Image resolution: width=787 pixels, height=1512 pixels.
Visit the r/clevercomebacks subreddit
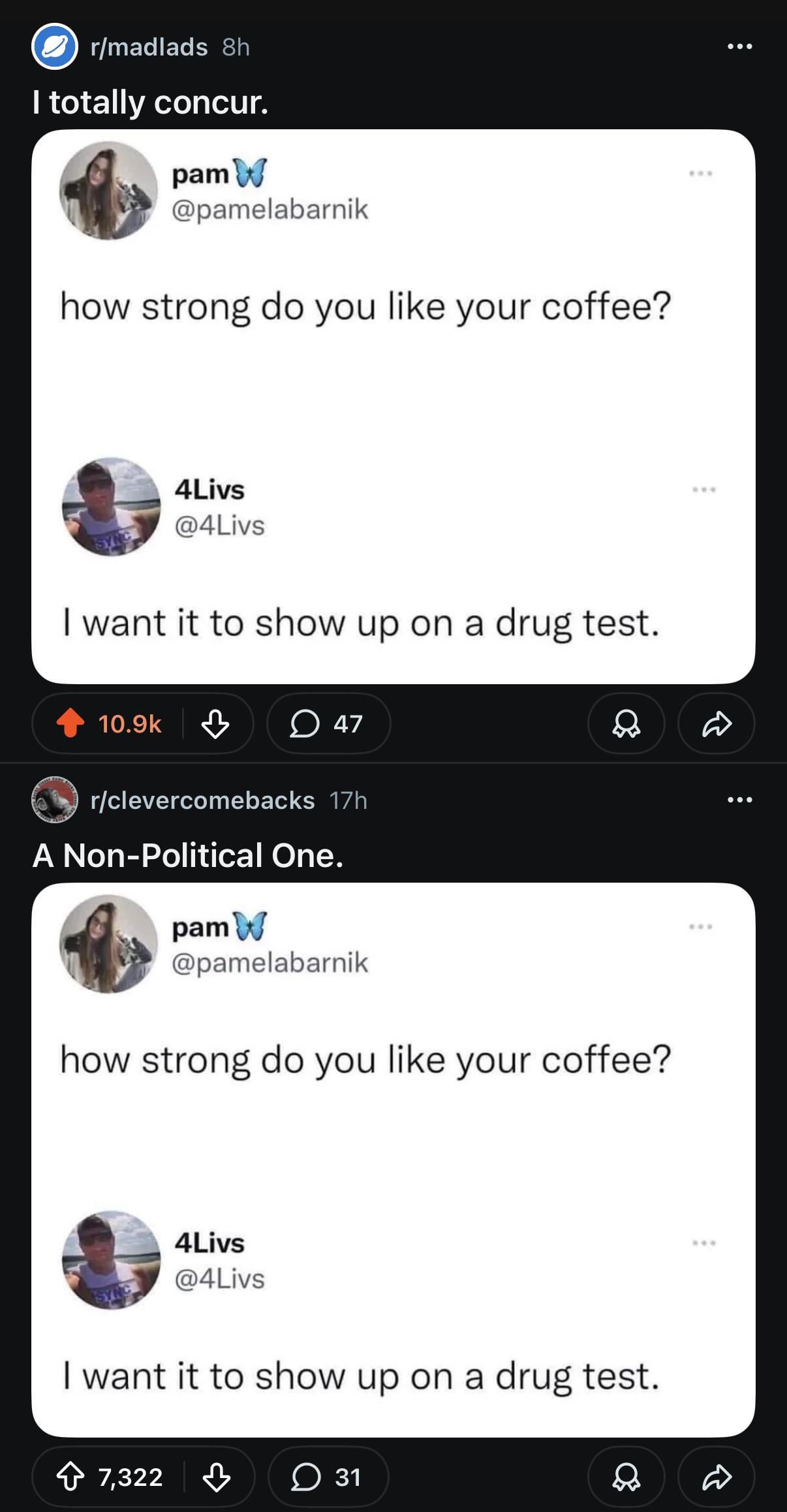coord(202,800)
